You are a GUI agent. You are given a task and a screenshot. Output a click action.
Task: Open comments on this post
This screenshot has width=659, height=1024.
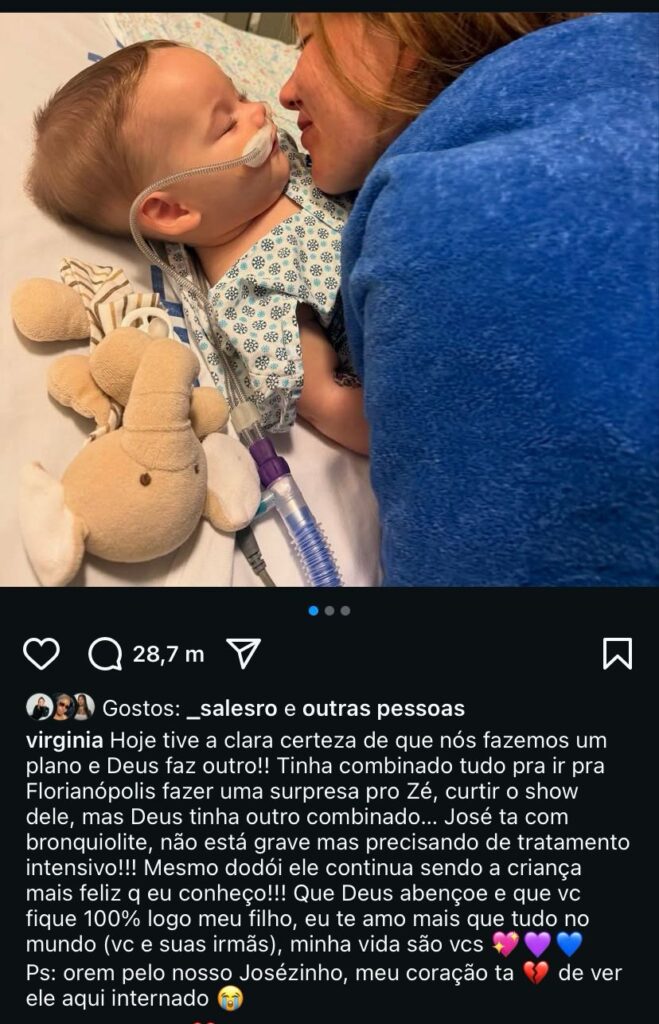(105, 654)
